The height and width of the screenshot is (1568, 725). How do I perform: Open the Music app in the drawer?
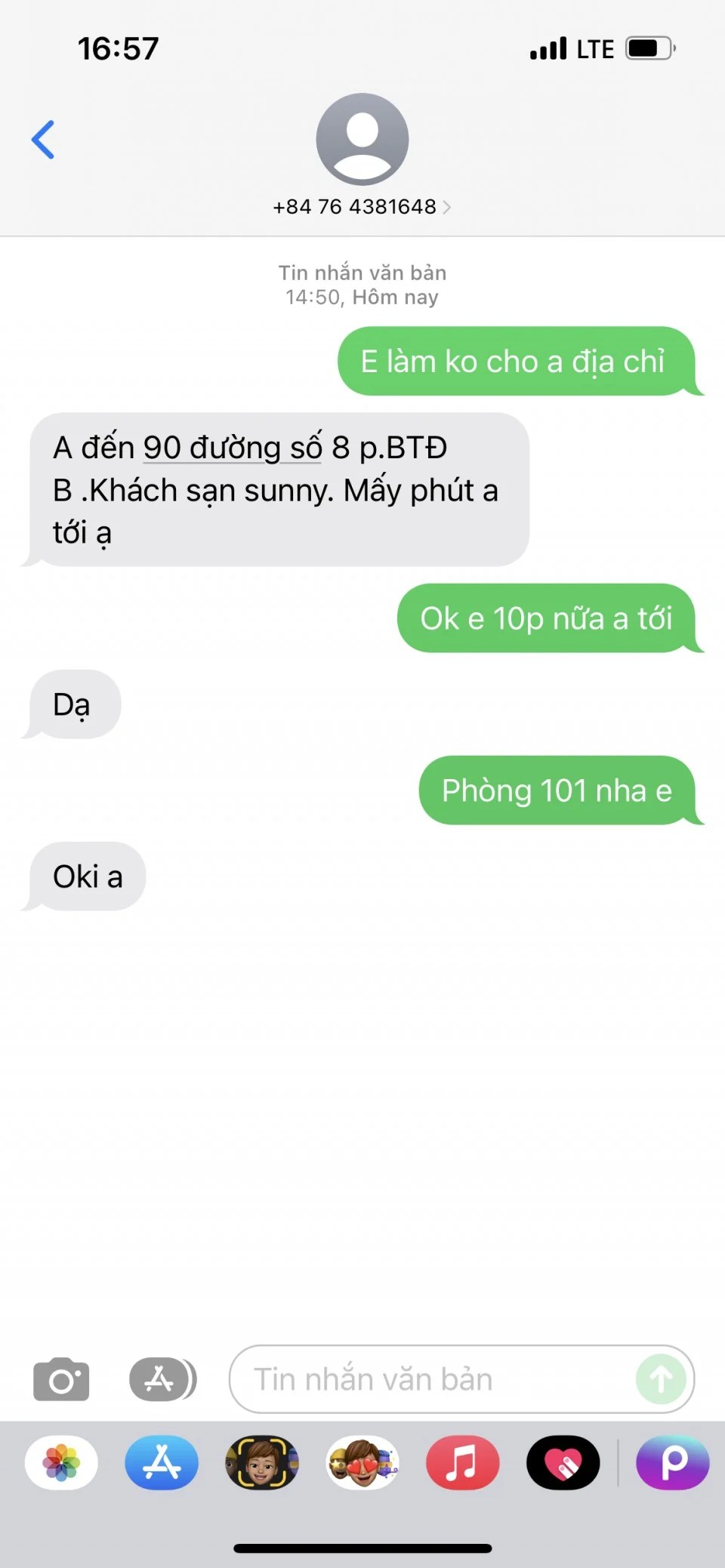click(462, 1463)
